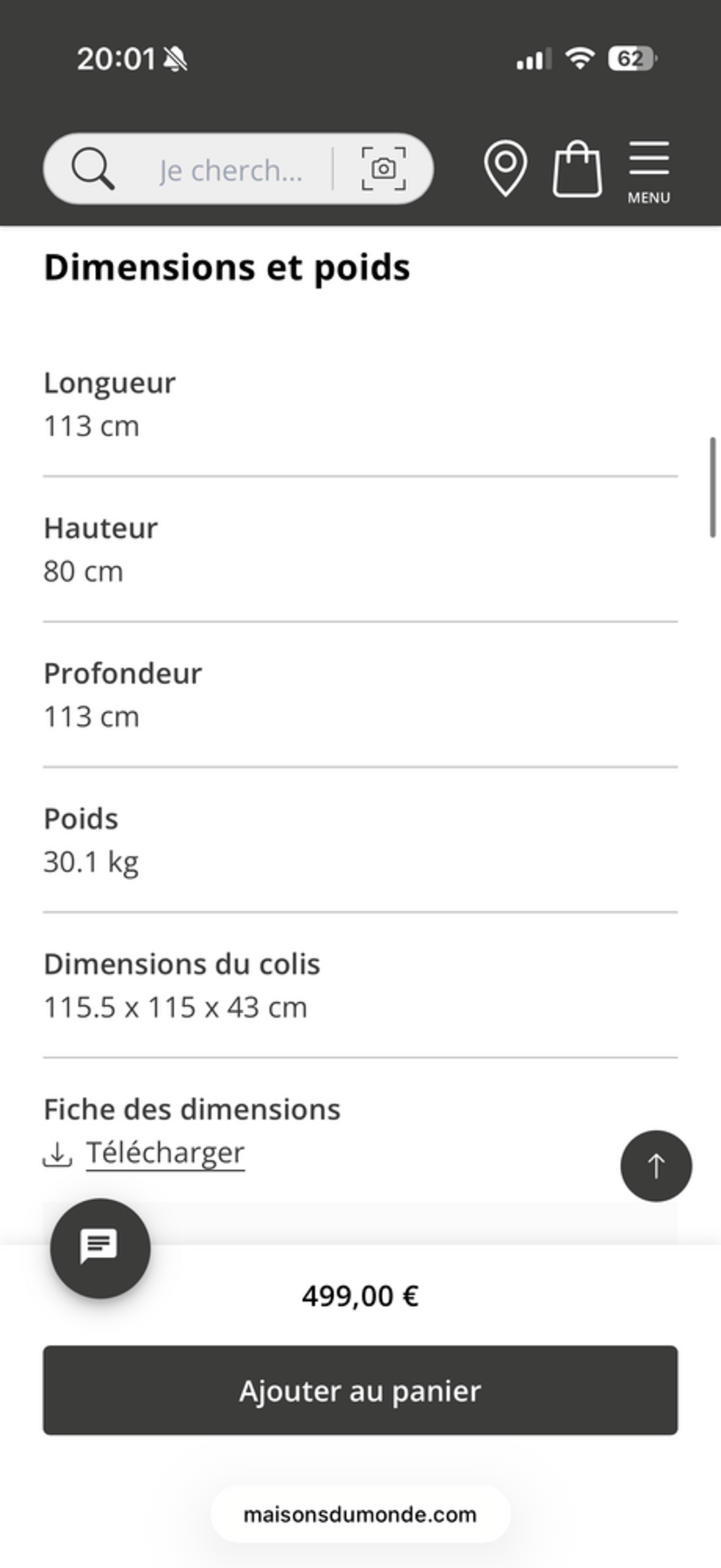The image size is (721, 1568).
Task: View the shopping bag
Action: click(x=577, y=169)
